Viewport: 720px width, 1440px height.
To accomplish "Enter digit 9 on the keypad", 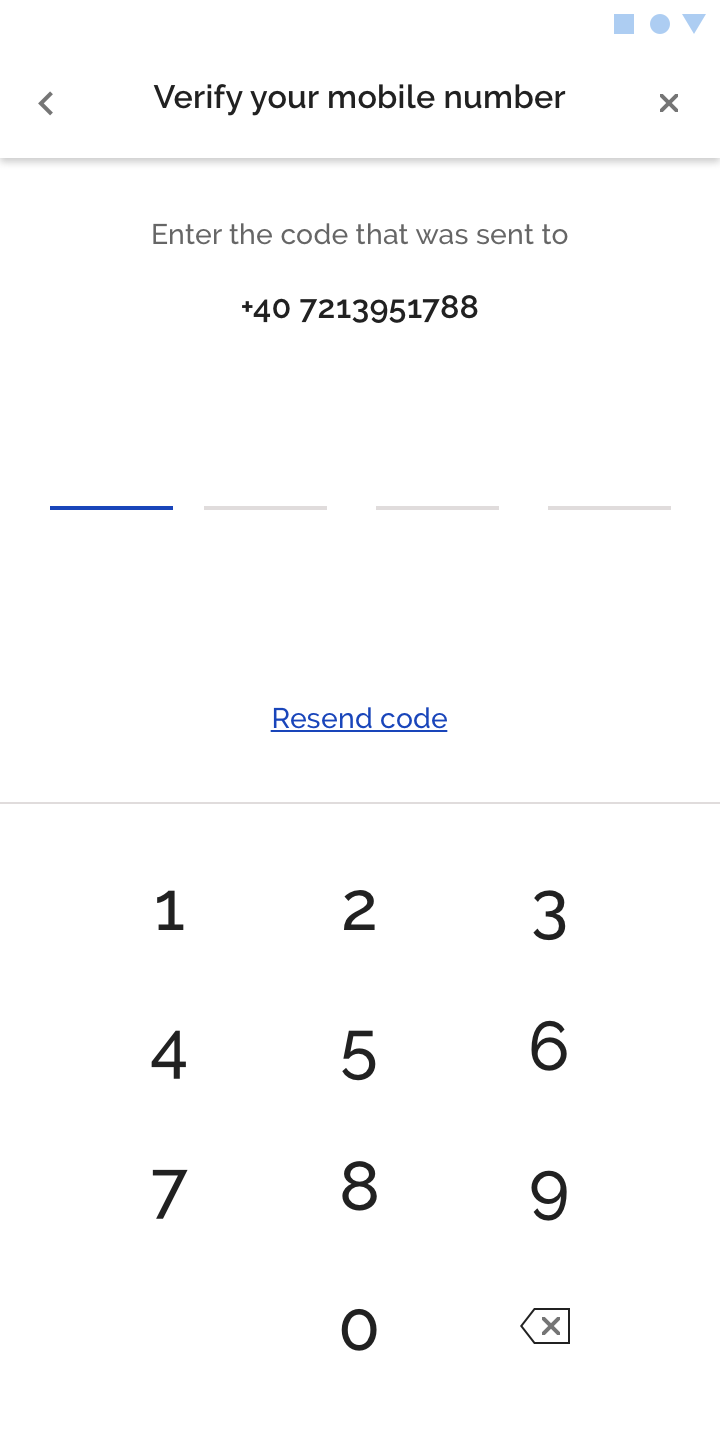I will (549, 1197).
